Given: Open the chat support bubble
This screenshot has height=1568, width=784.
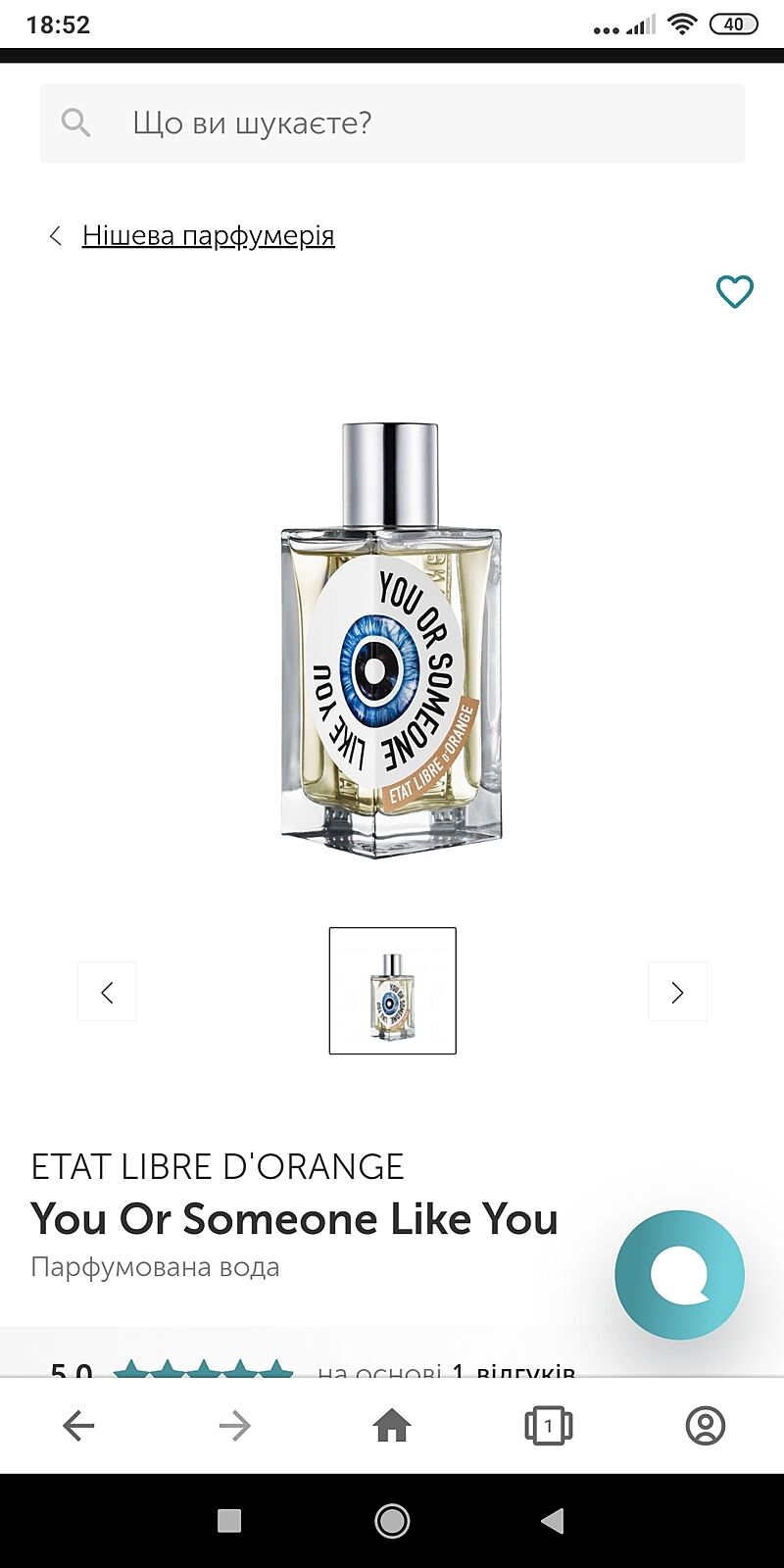Looking at the screenshot, I should coord(679,1275).
